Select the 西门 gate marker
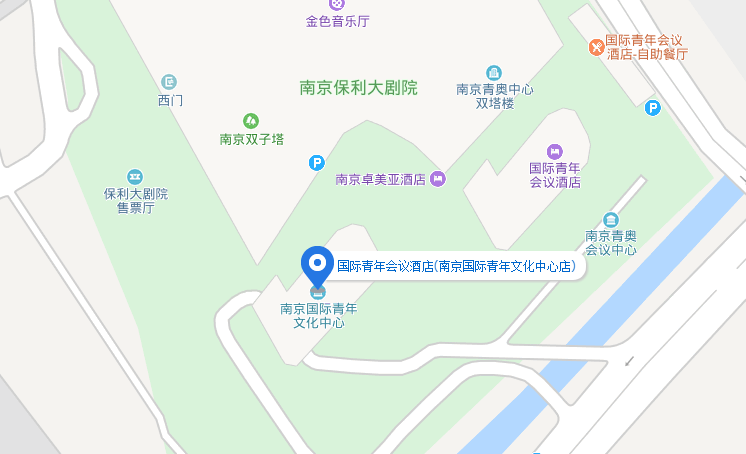This screenshot has height=454, width=746. (170, 82)
